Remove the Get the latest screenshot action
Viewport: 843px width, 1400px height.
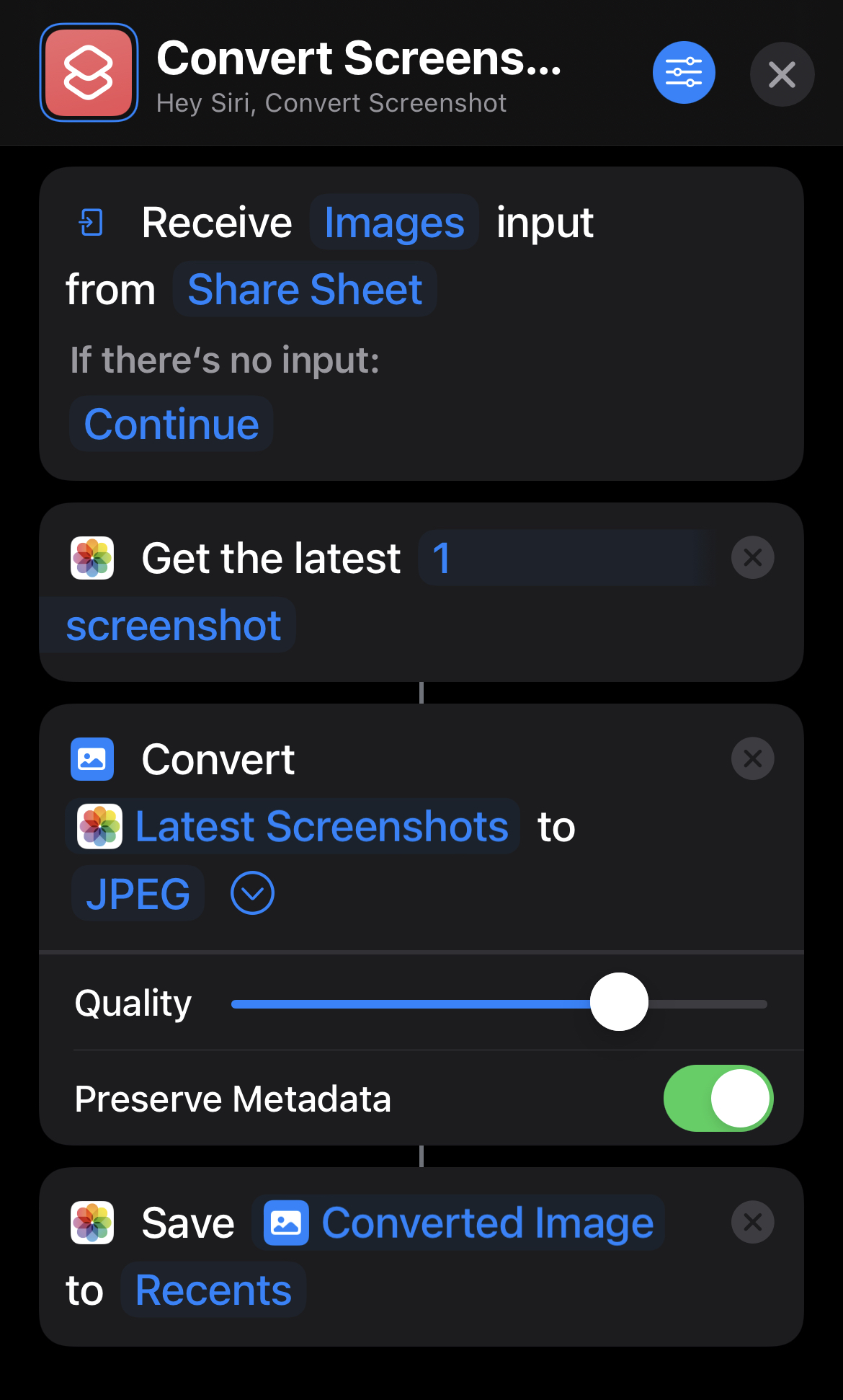(752, 557)
